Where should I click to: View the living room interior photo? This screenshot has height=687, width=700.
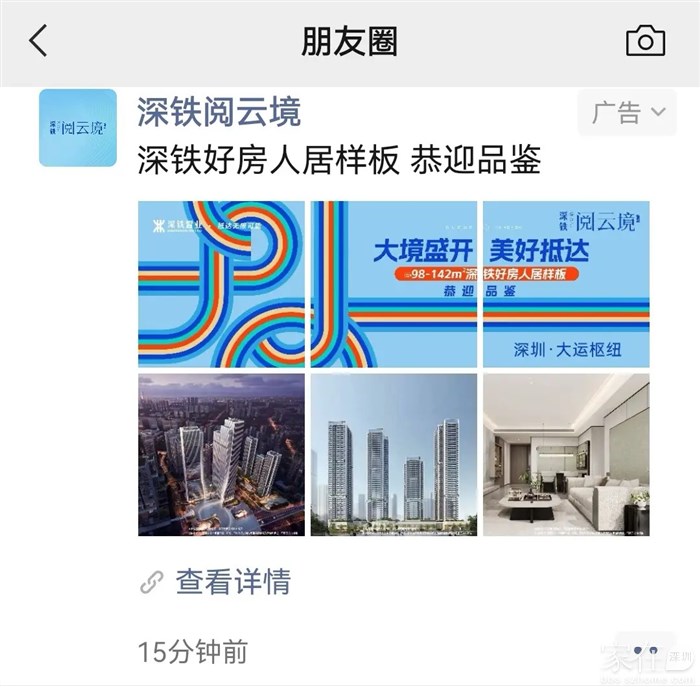click(x=566, y=455)
